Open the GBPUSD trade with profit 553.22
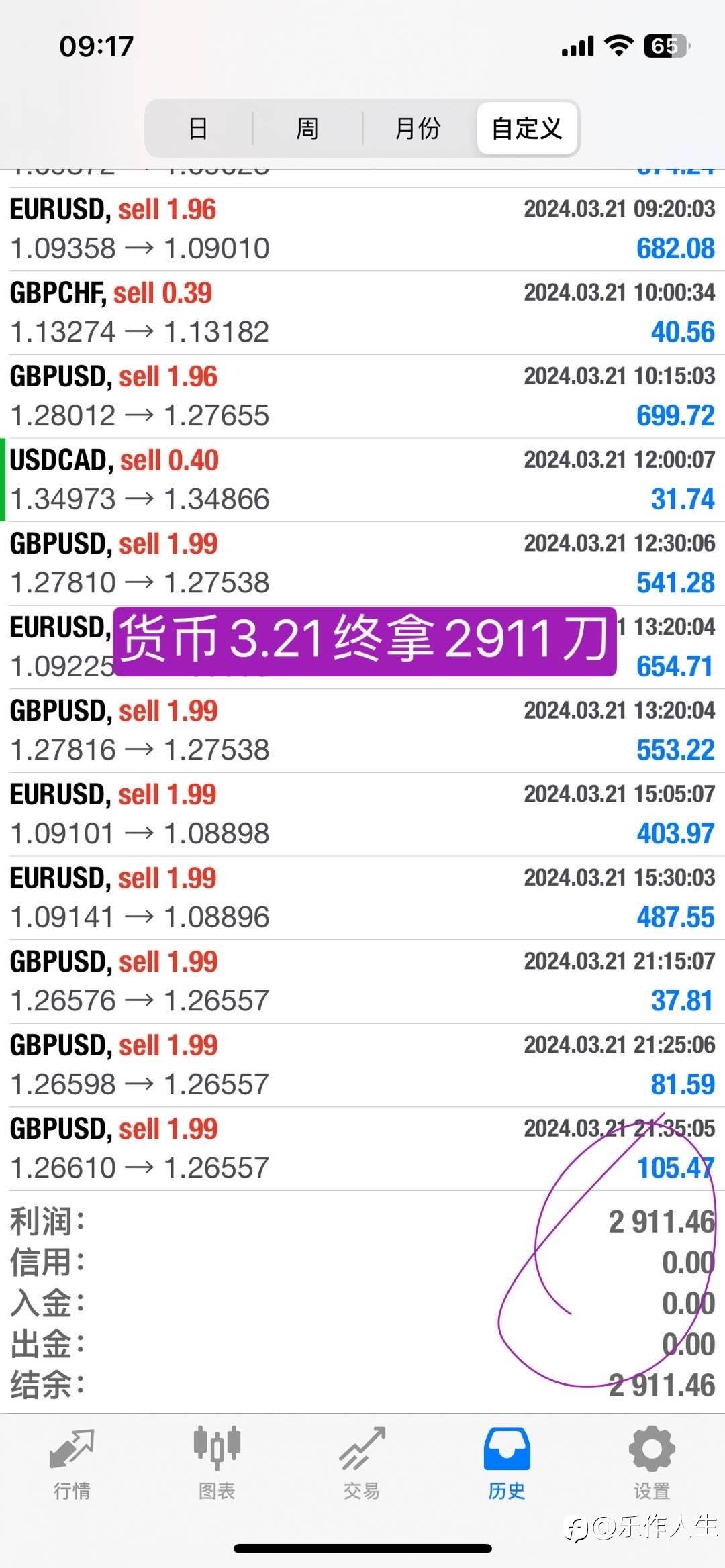 tap(362, 731)
